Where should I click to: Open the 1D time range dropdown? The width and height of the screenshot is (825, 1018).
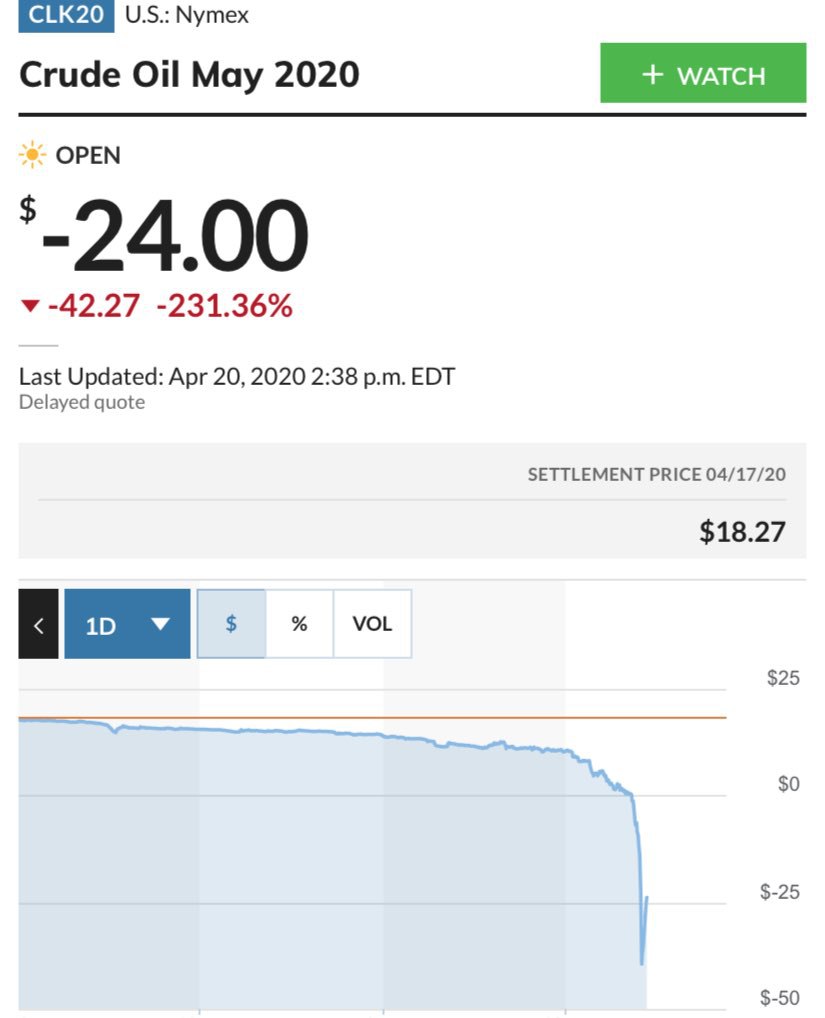coord(127,625)
